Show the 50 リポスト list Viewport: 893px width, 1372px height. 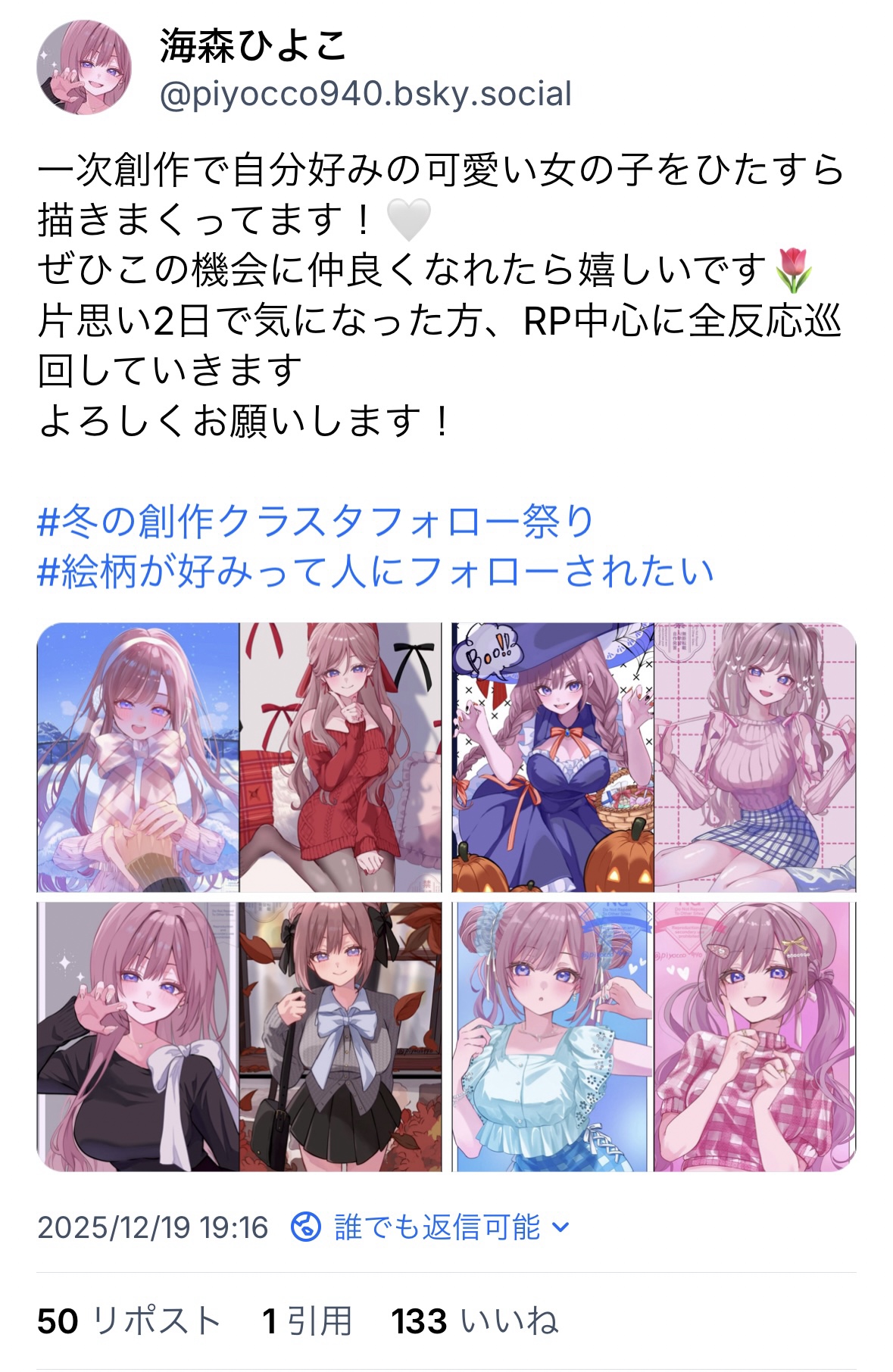(129, 1321)
